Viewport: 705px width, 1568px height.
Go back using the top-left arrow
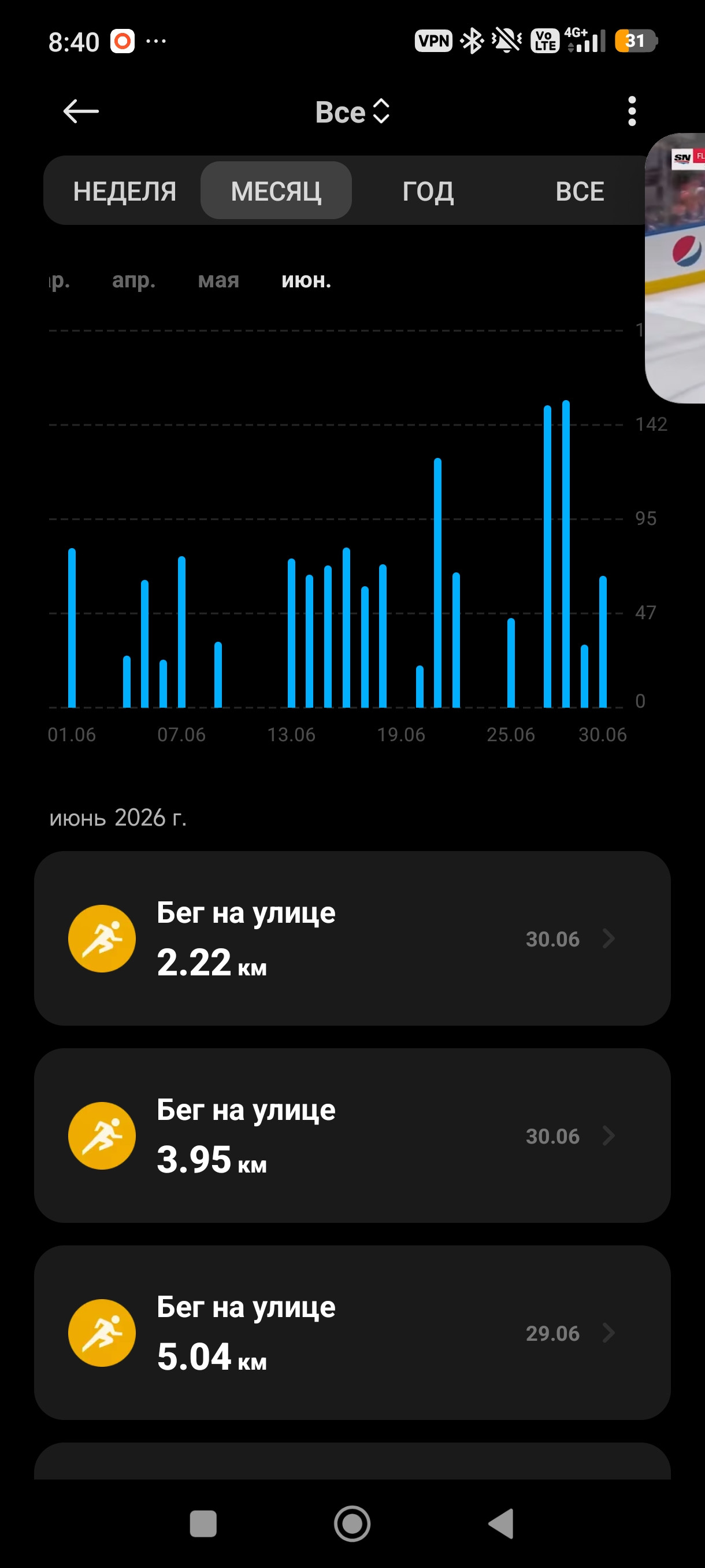[81, 112]
